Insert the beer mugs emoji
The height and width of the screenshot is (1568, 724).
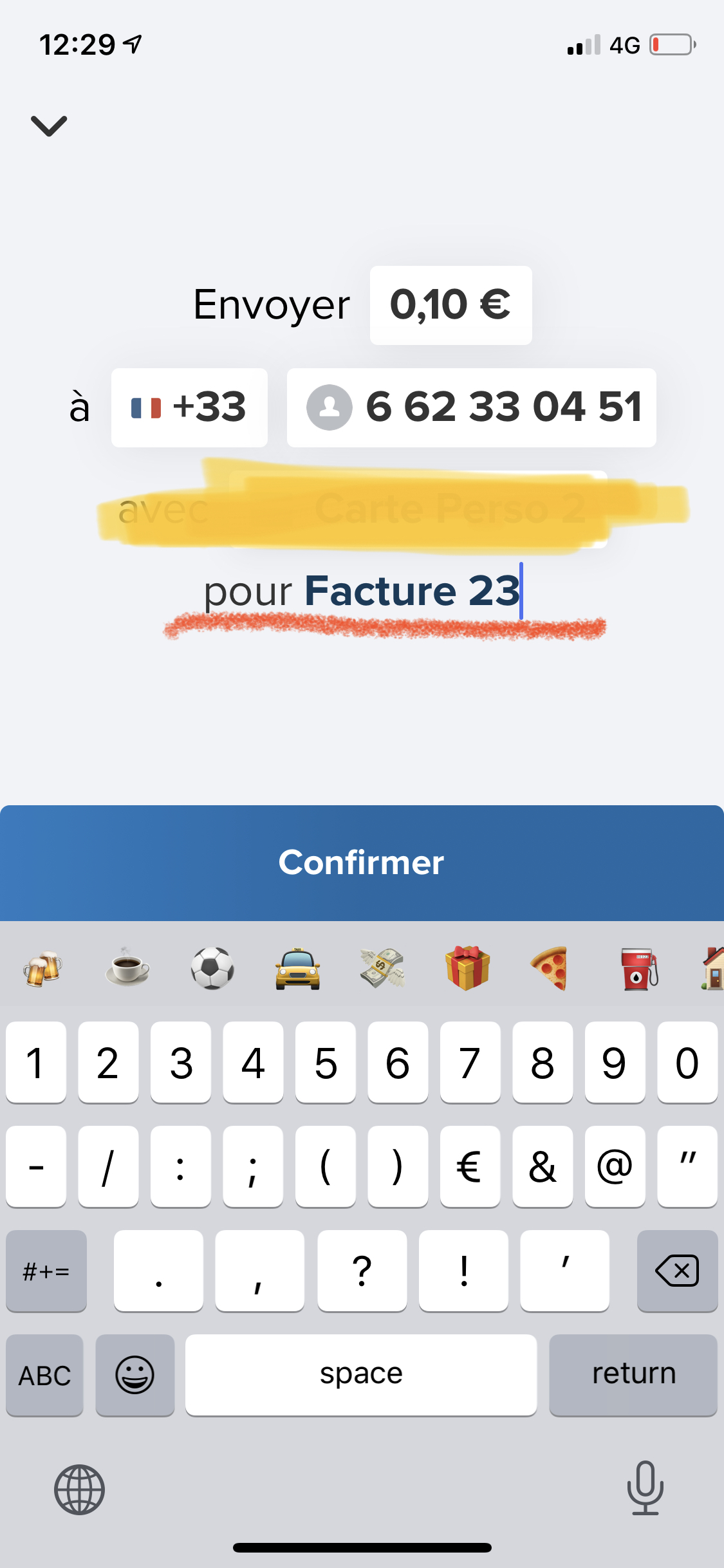[x=42, y=968]
